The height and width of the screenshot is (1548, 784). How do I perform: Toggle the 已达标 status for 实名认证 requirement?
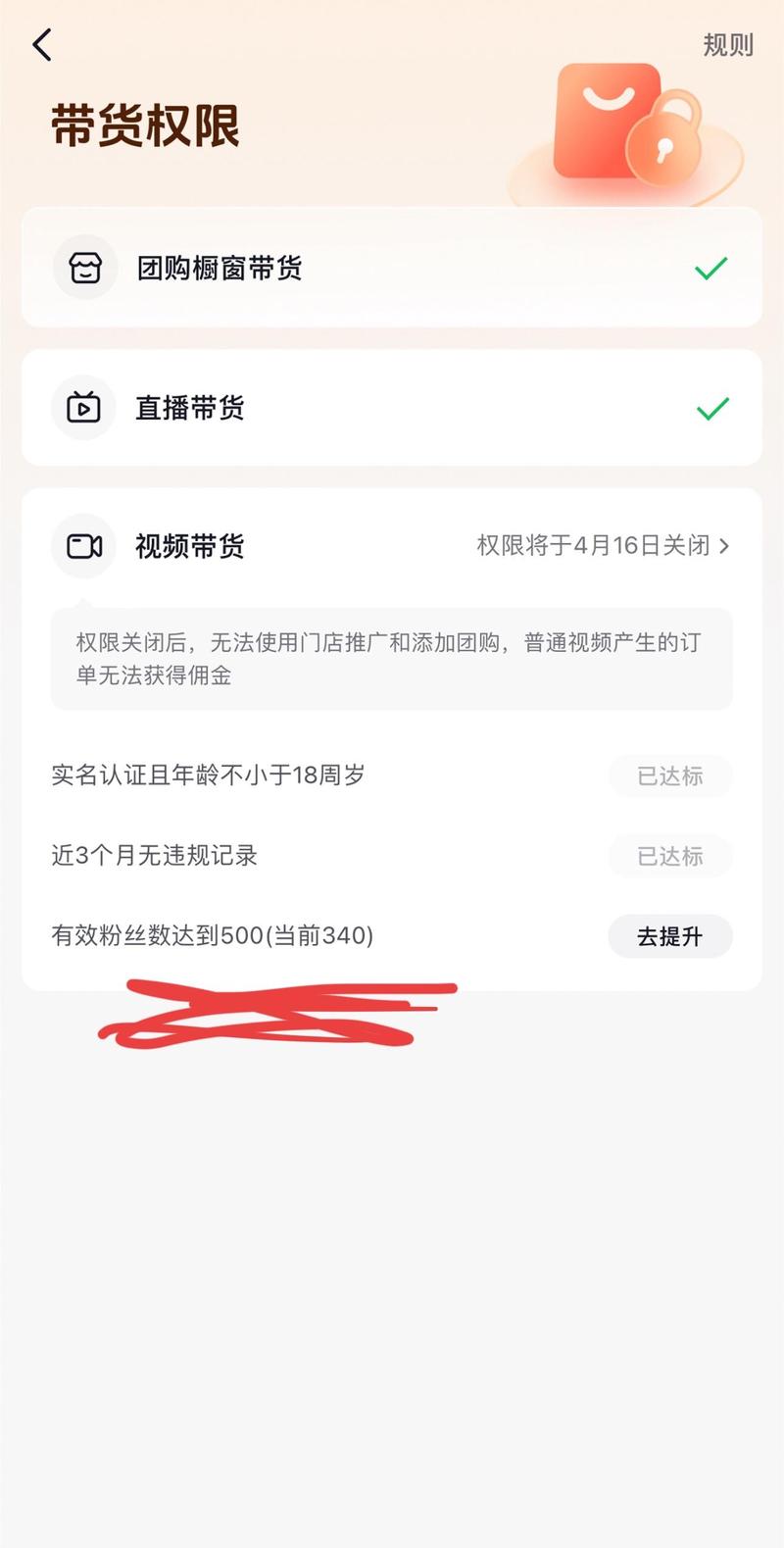670,775
